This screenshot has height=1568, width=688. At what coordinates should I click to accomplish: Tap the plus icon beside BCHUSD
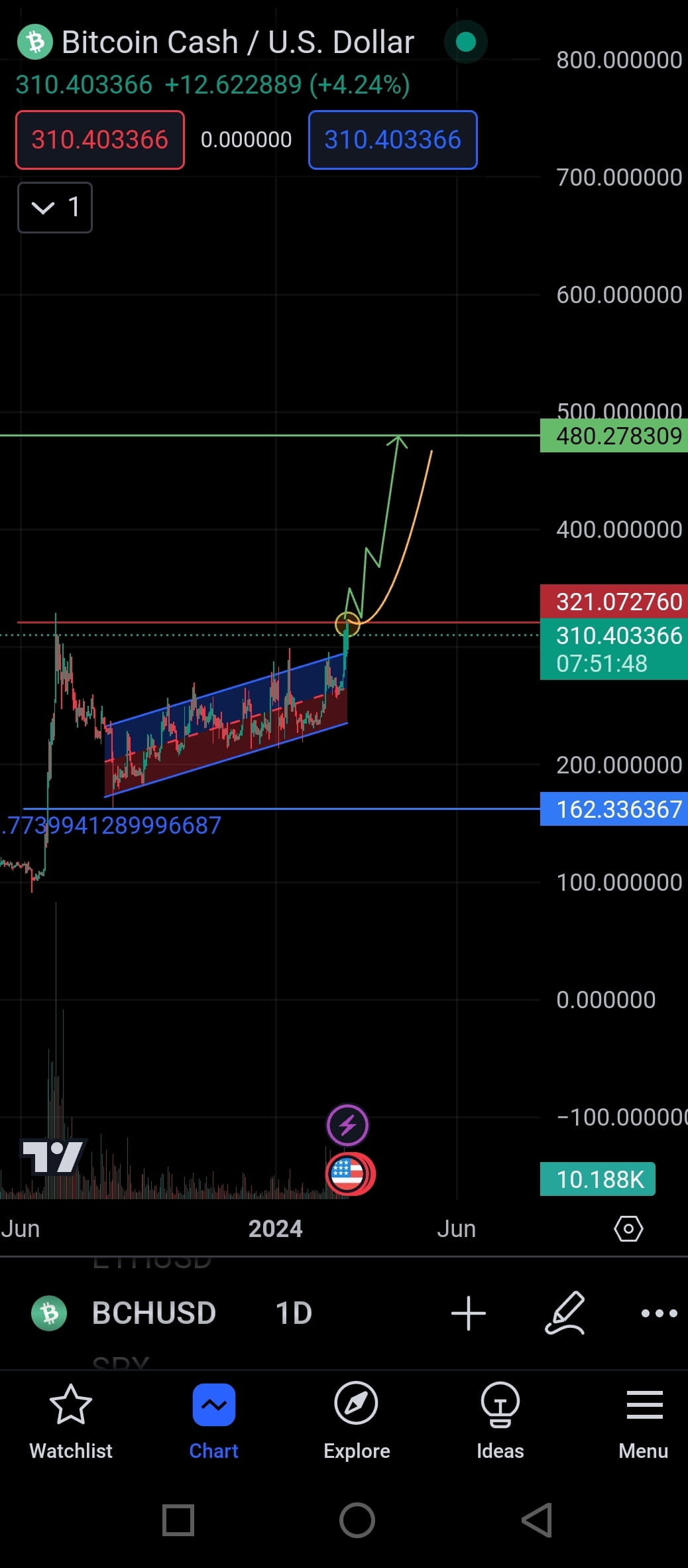tap(469, 1313)
